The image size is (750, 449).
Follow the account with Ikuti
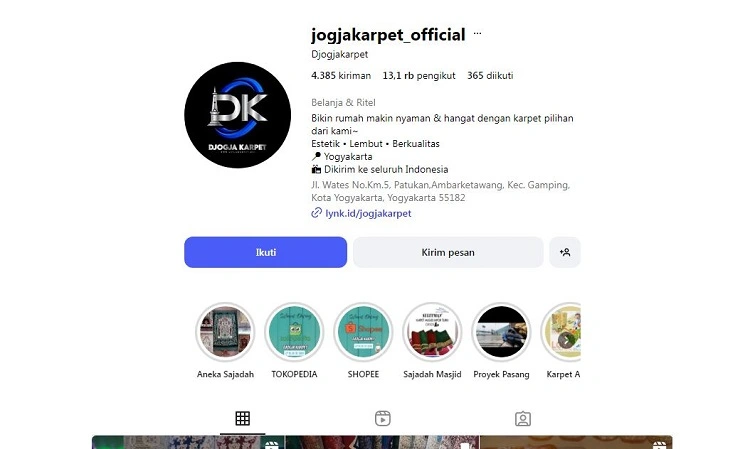[x=265, y=252]
